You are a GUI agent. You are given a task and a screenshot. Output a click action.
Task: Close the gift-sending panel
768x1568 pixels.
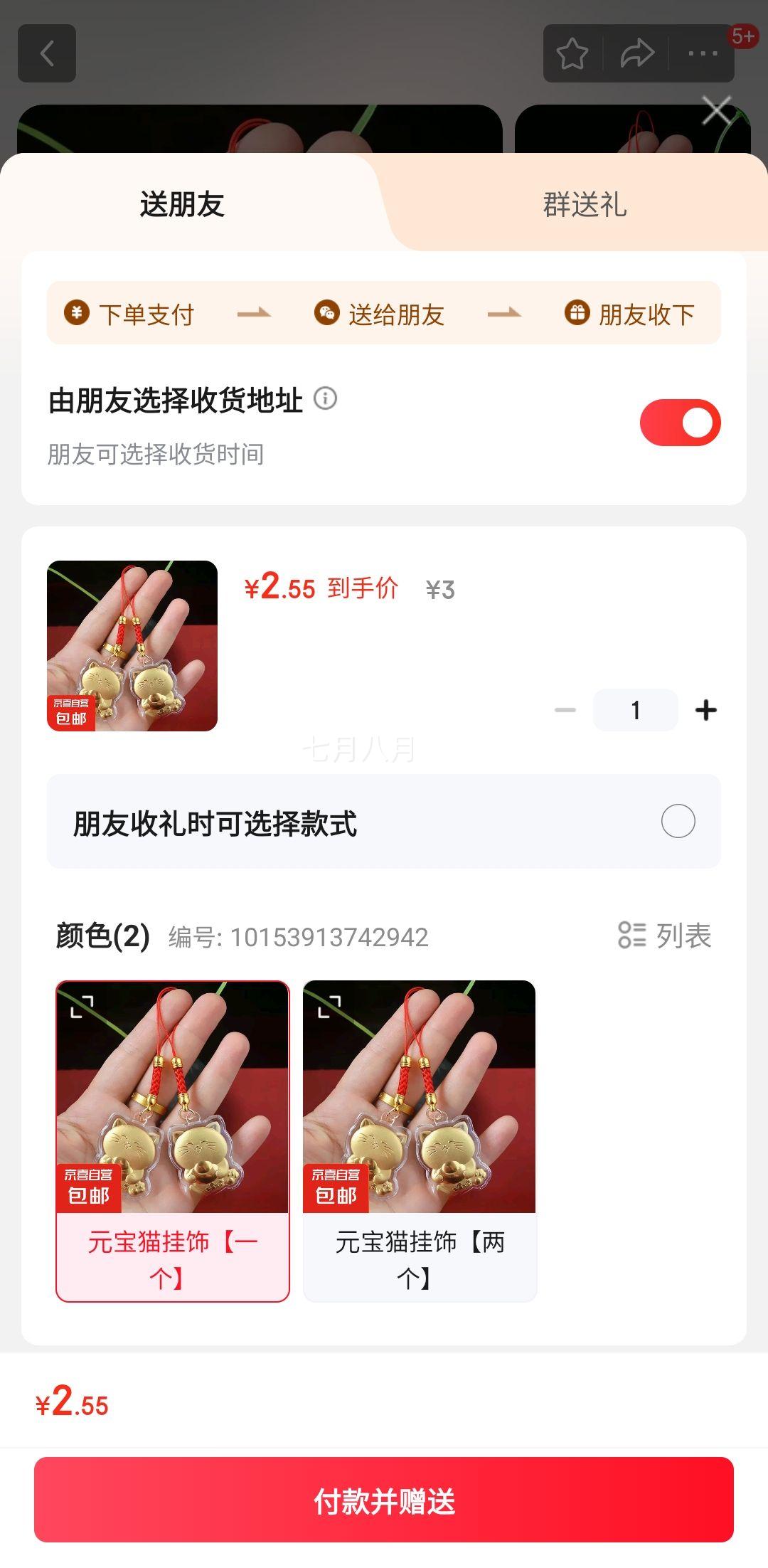coord(716,111)
